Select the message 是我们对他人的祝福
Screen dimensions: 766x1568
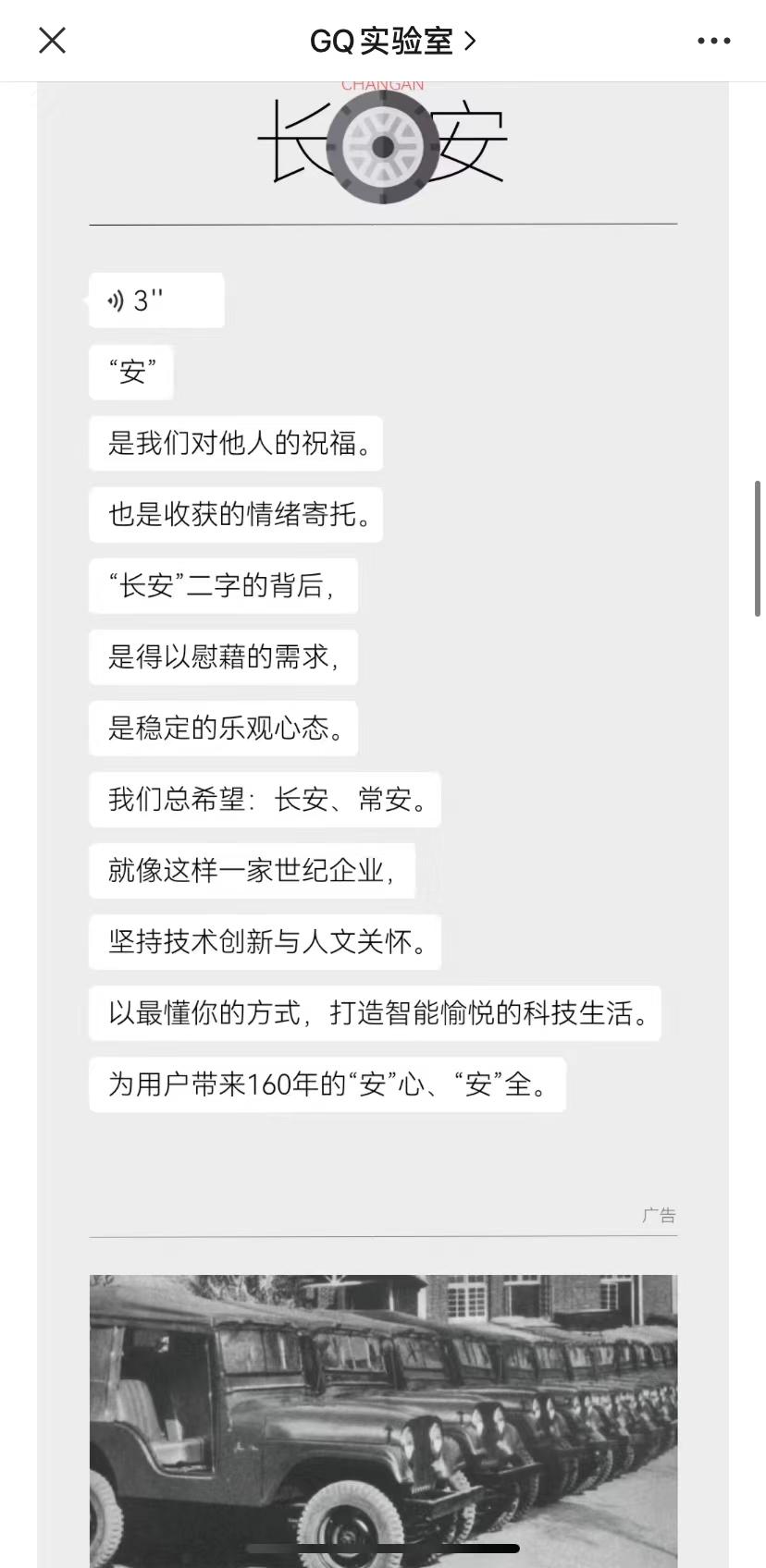pyautogui.click(x=236, y=443)
